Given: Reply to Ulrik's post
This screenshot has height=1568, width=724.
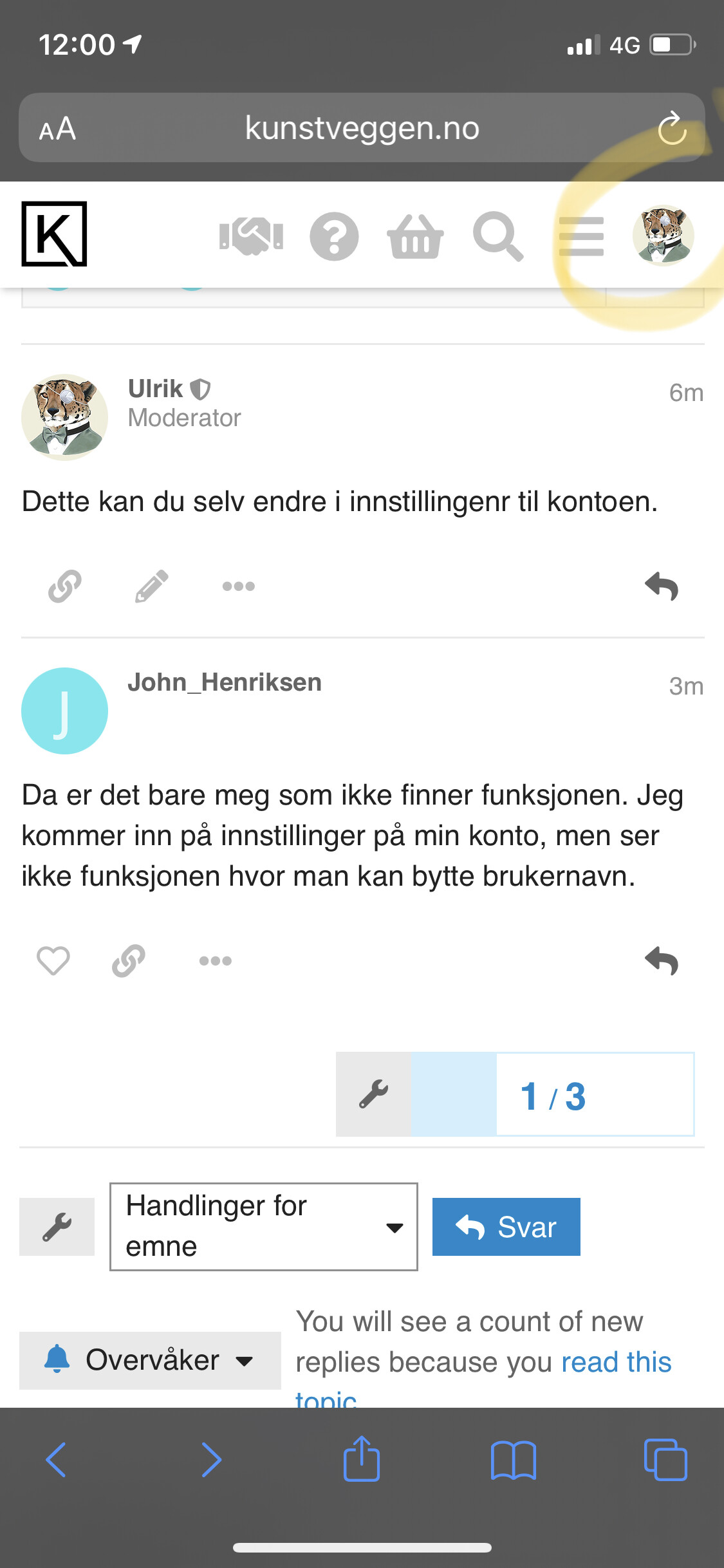Looking at the screenshot, I should (662, 586).
